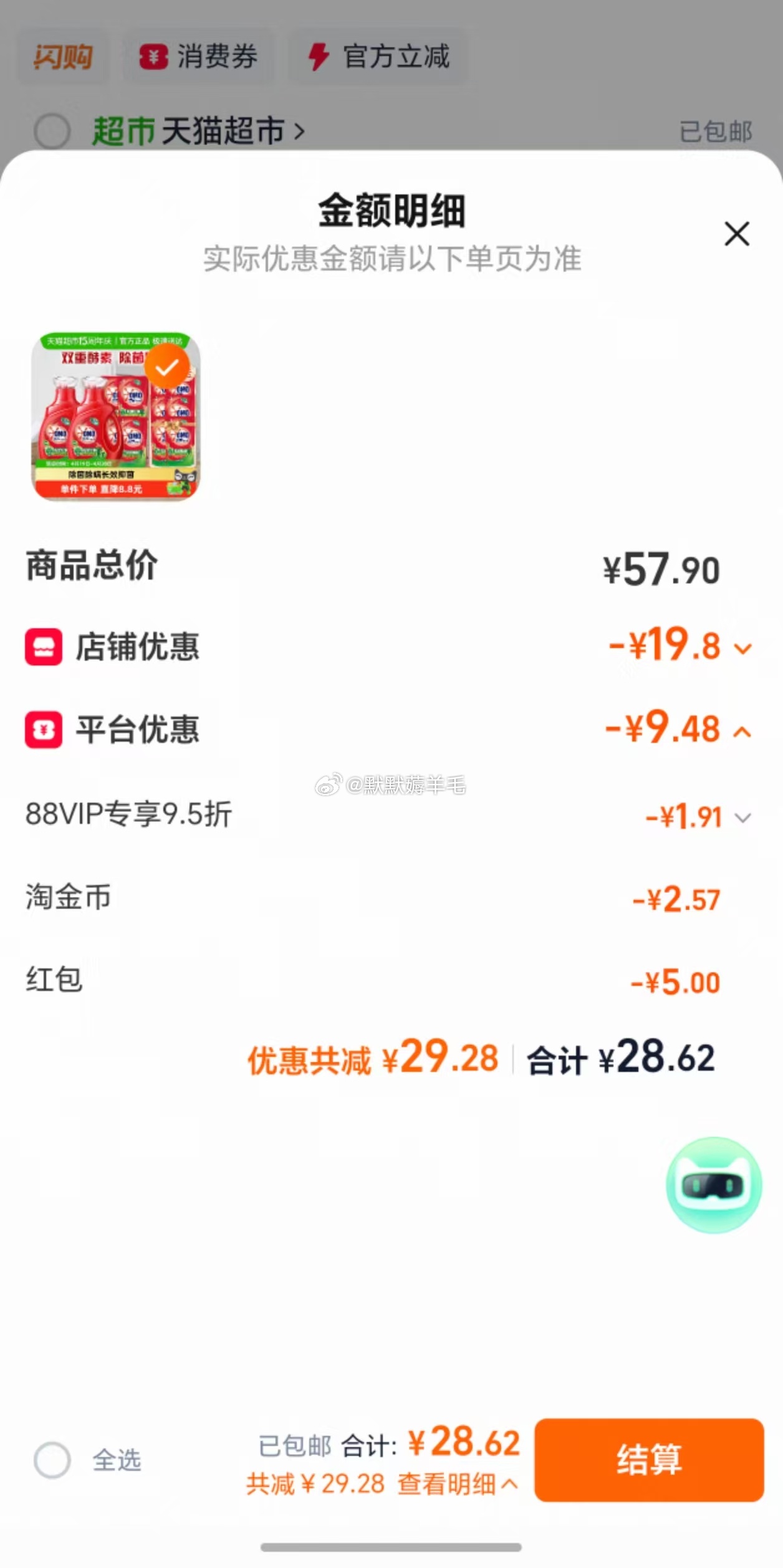Toggle the 全选 select-all checkbox
This screenshot has width=783, height=1568.
tap(52, 1460)
